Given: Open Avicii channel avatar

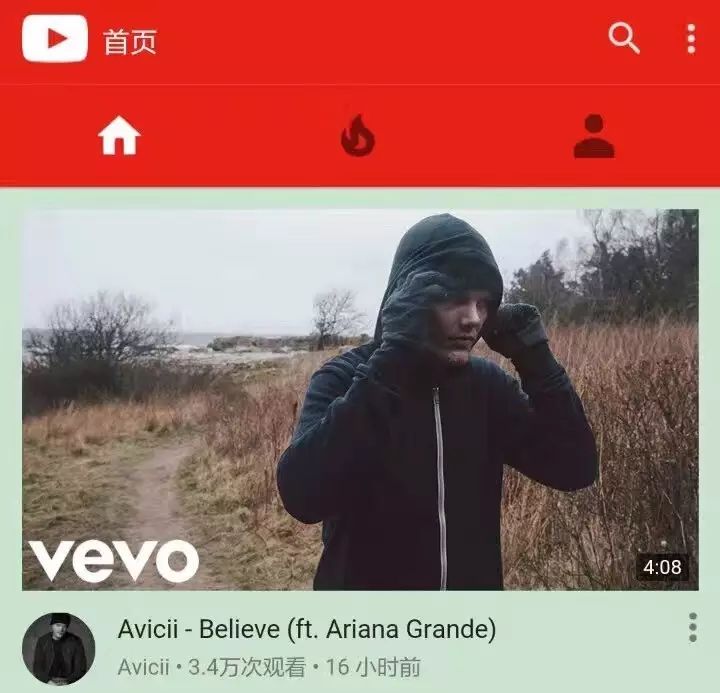Looking at the screenshot, I should coord(59,648).
